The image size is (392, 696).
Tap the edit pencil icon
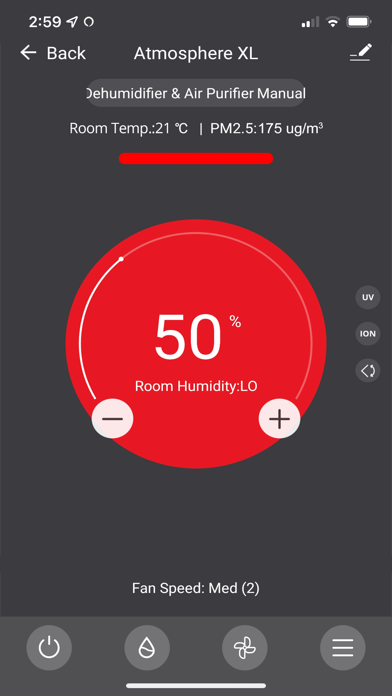click(x=360, y=53)
